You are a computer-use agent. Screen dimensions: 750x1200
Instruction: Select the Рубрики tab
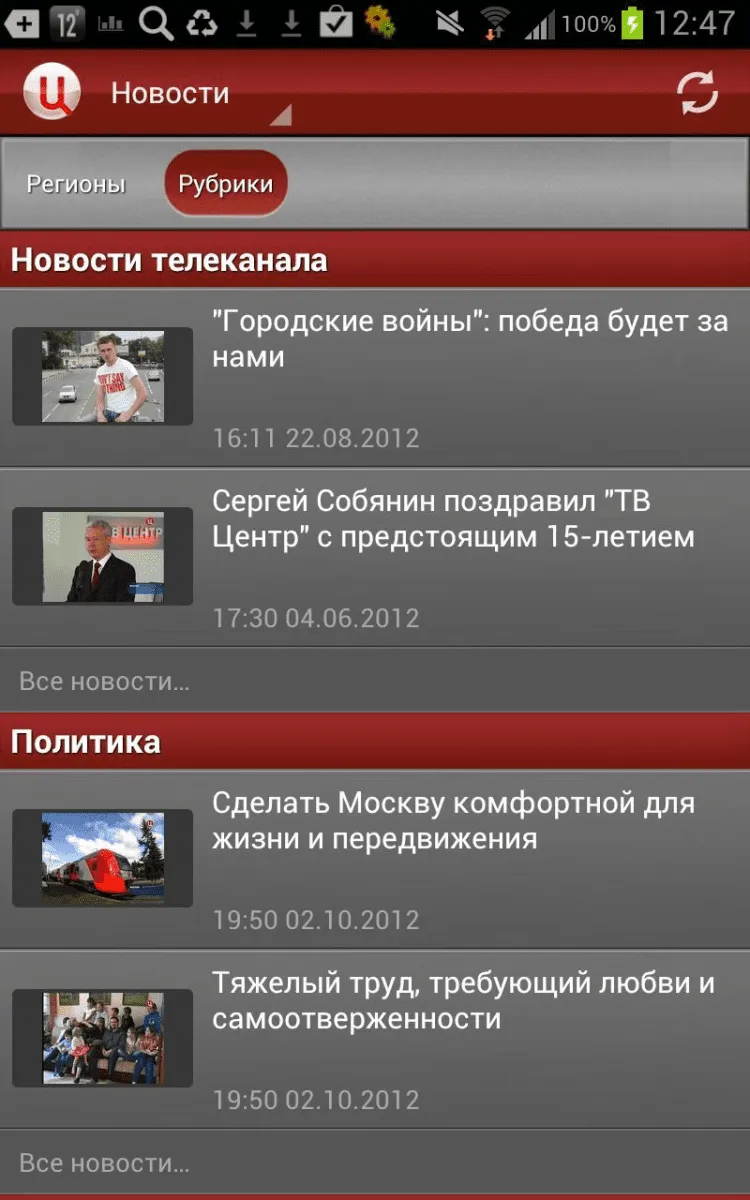(x=225, y=184)
